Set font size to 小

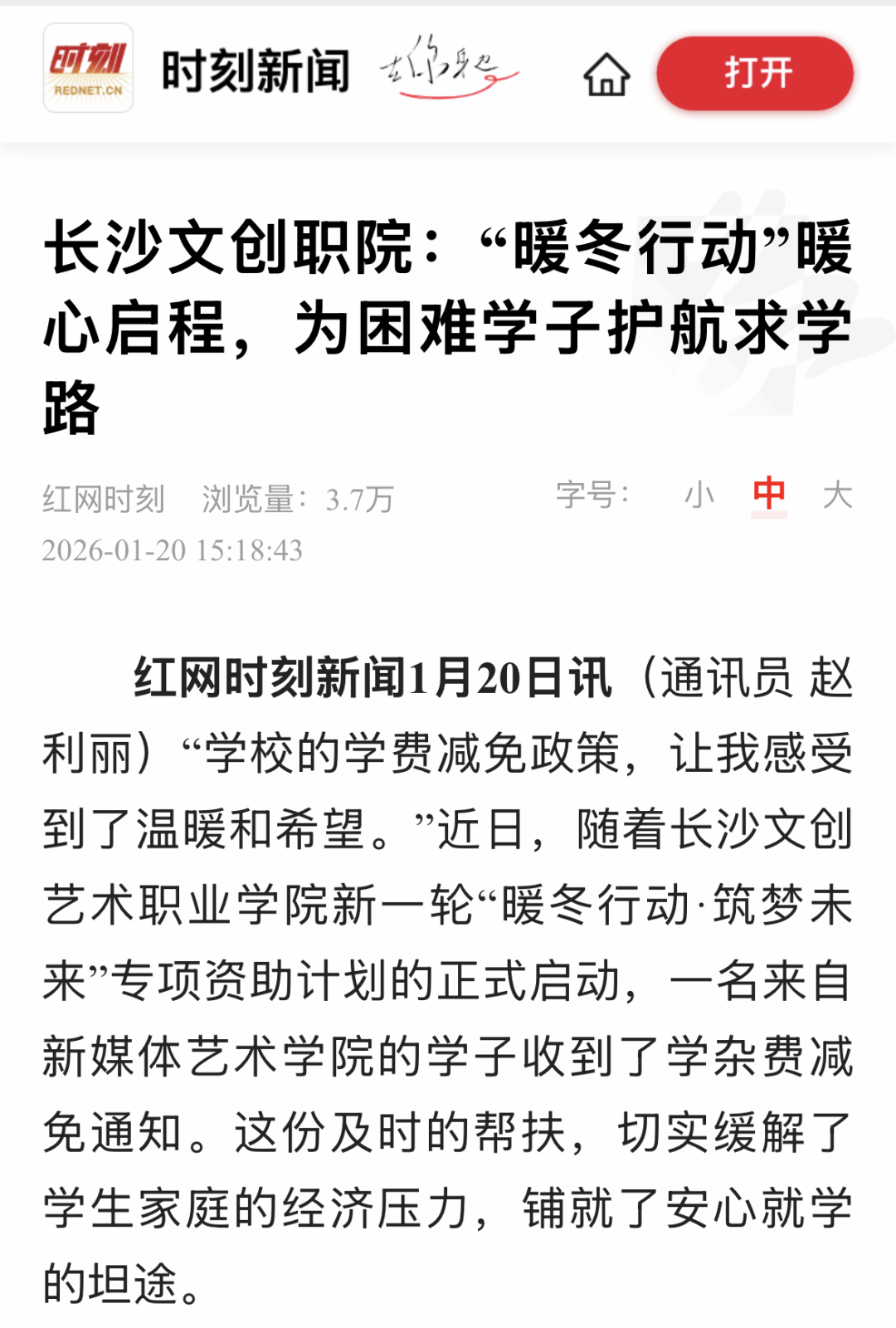click(x=699, y=496)
